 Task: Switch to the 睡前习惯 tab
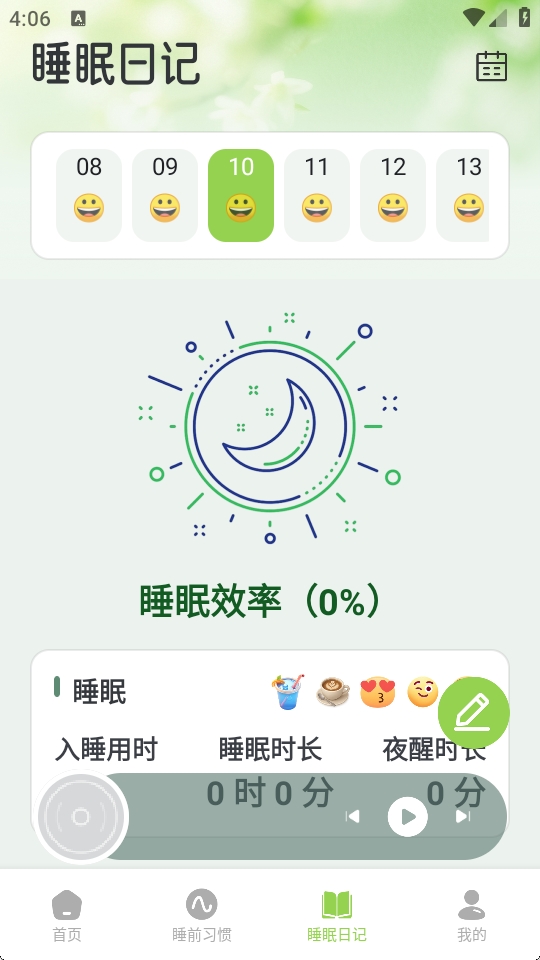click(x=202, y=916)
